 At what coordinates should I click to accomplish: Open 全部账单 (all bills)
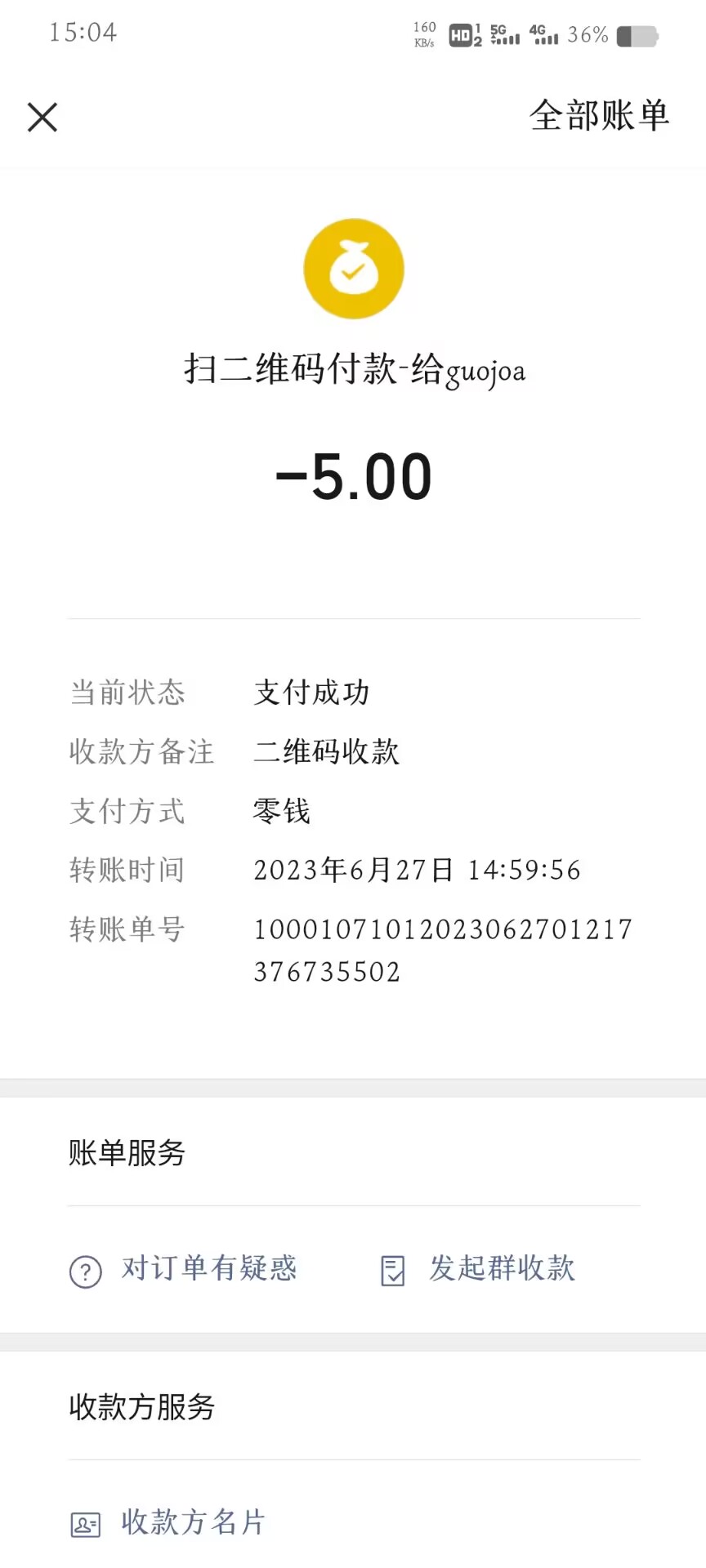(x=599, y=115)
